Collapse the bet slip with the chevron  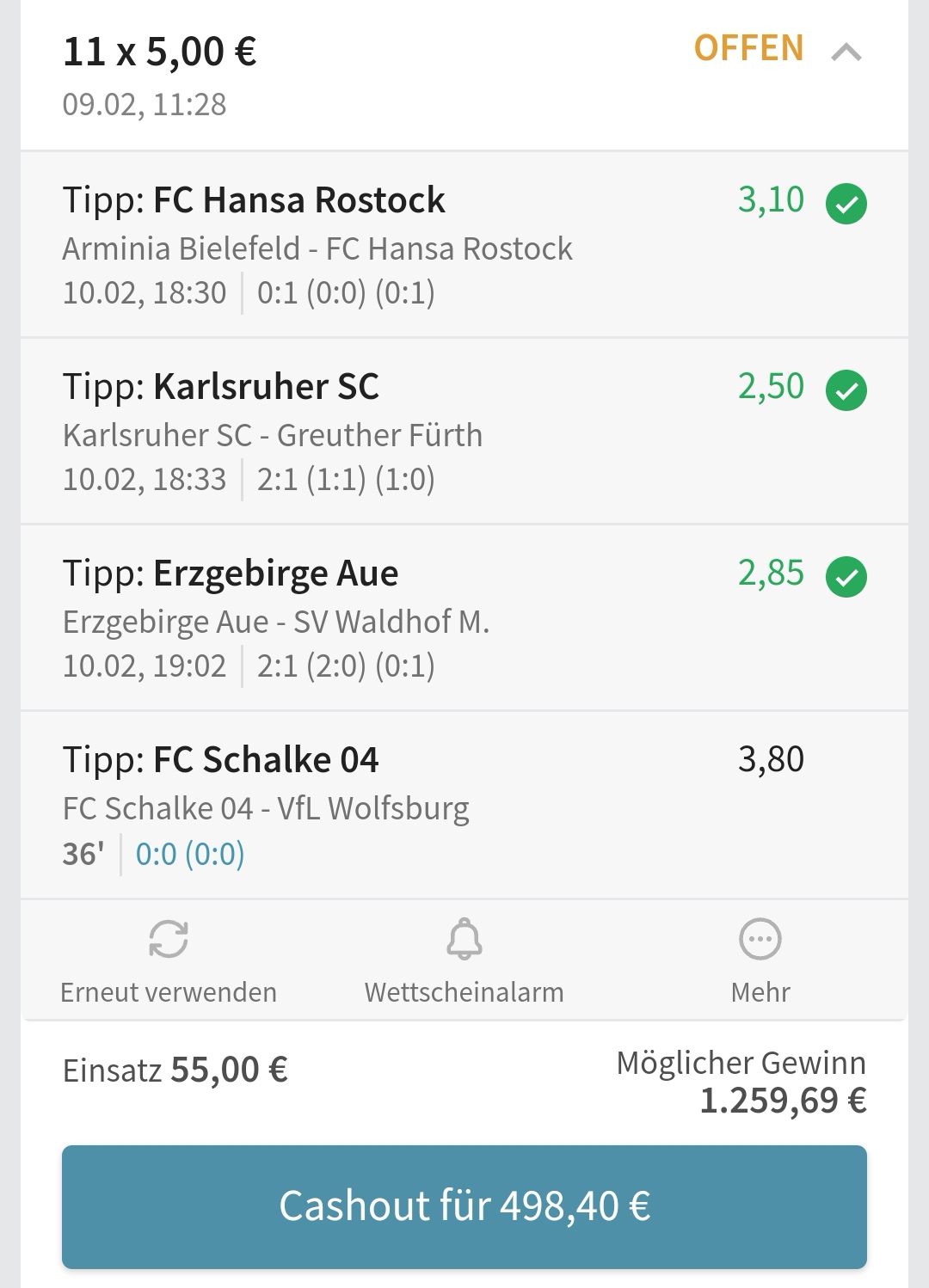(846, 52)
